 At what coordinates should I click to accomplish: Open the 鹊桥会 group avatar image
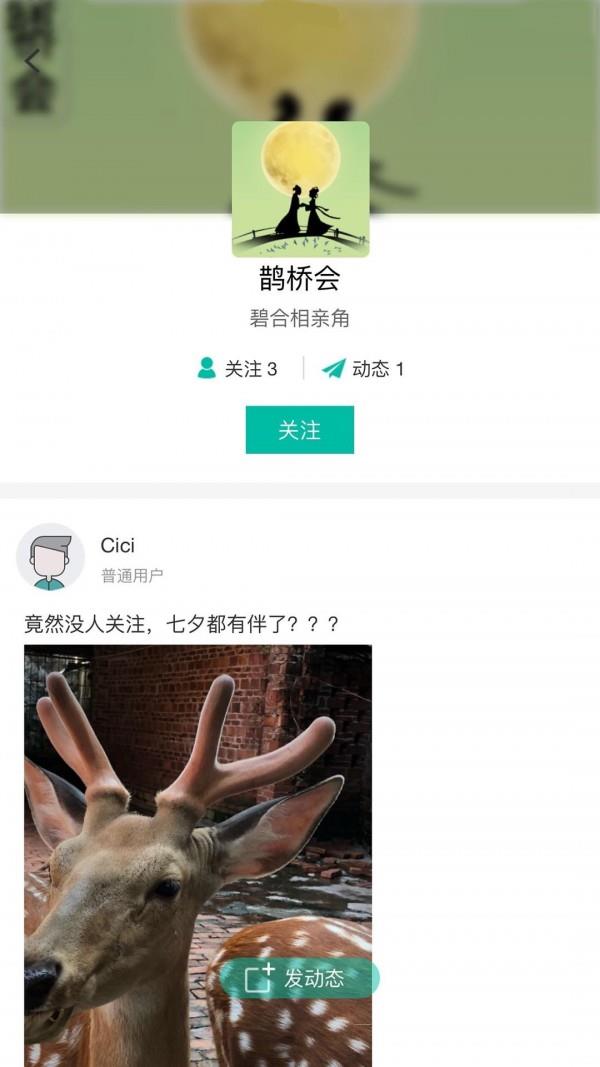[300, 190]
